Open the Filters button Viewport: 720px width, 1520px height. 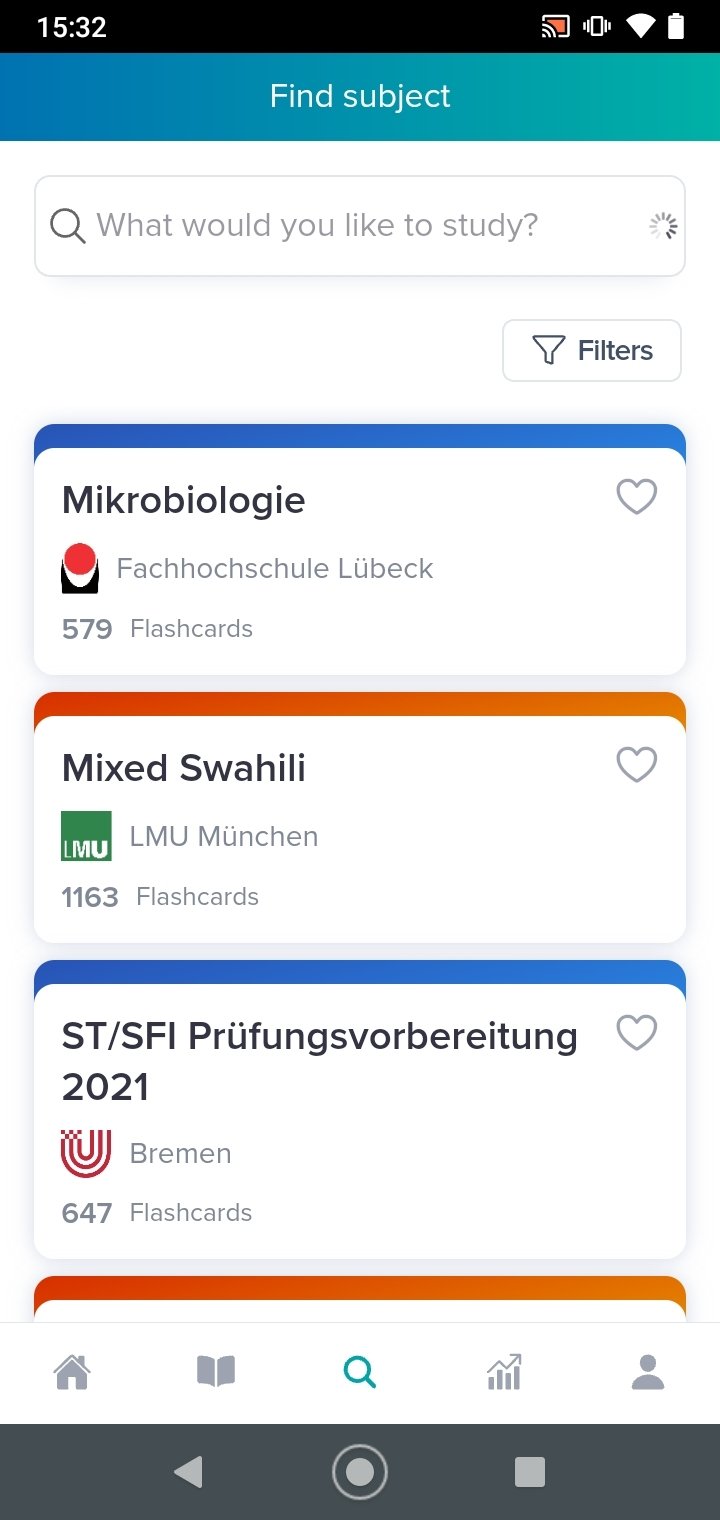592,351
